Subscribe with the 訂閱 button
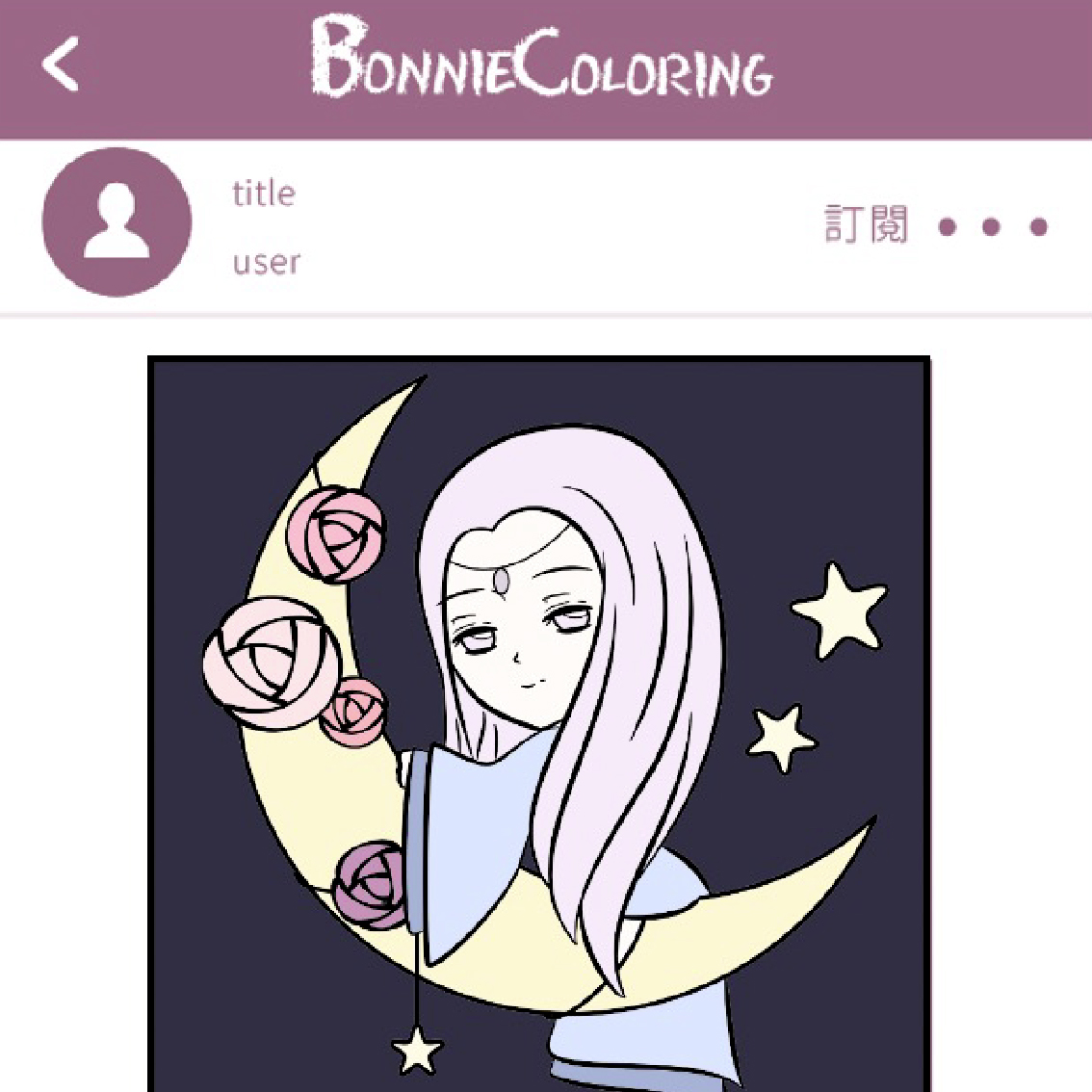 866,225
